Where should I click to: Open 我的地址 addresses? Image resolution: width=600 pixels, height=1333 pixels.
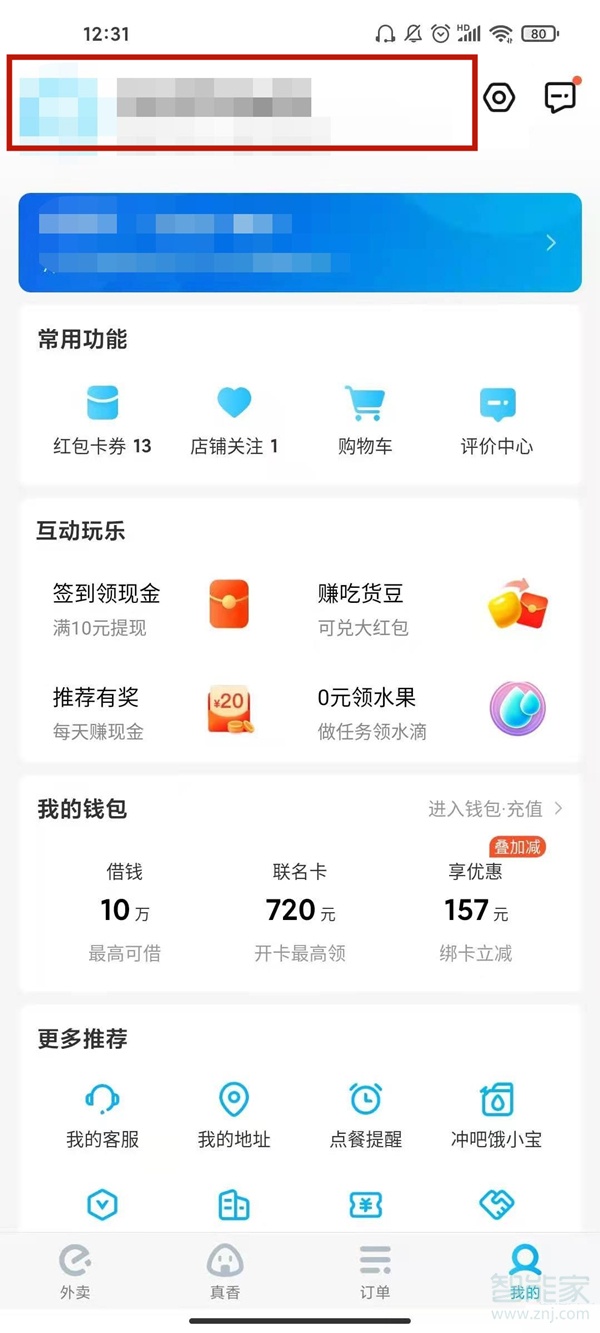[234, 1116]
